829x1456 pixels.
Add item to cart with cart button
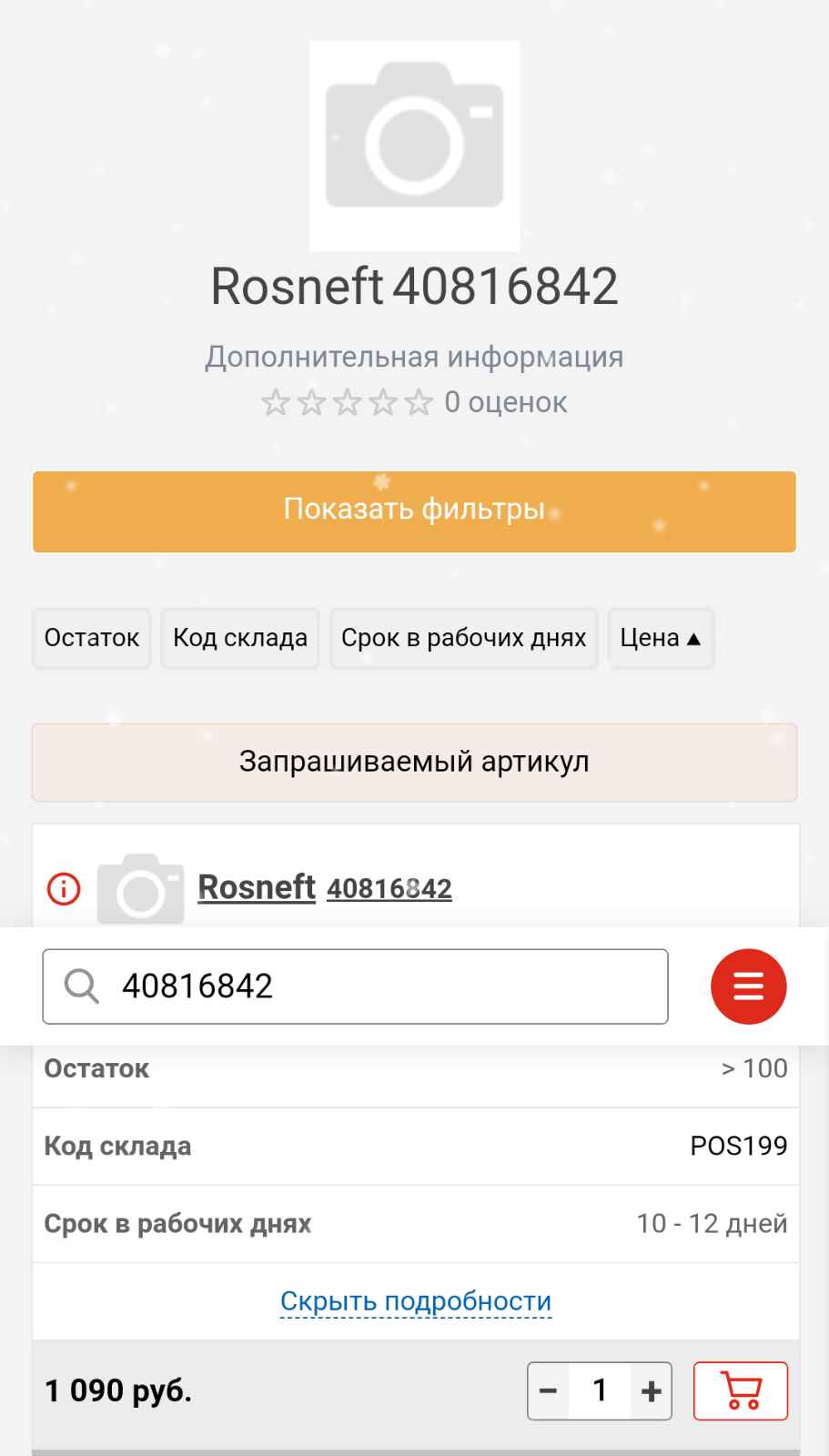741,1390
